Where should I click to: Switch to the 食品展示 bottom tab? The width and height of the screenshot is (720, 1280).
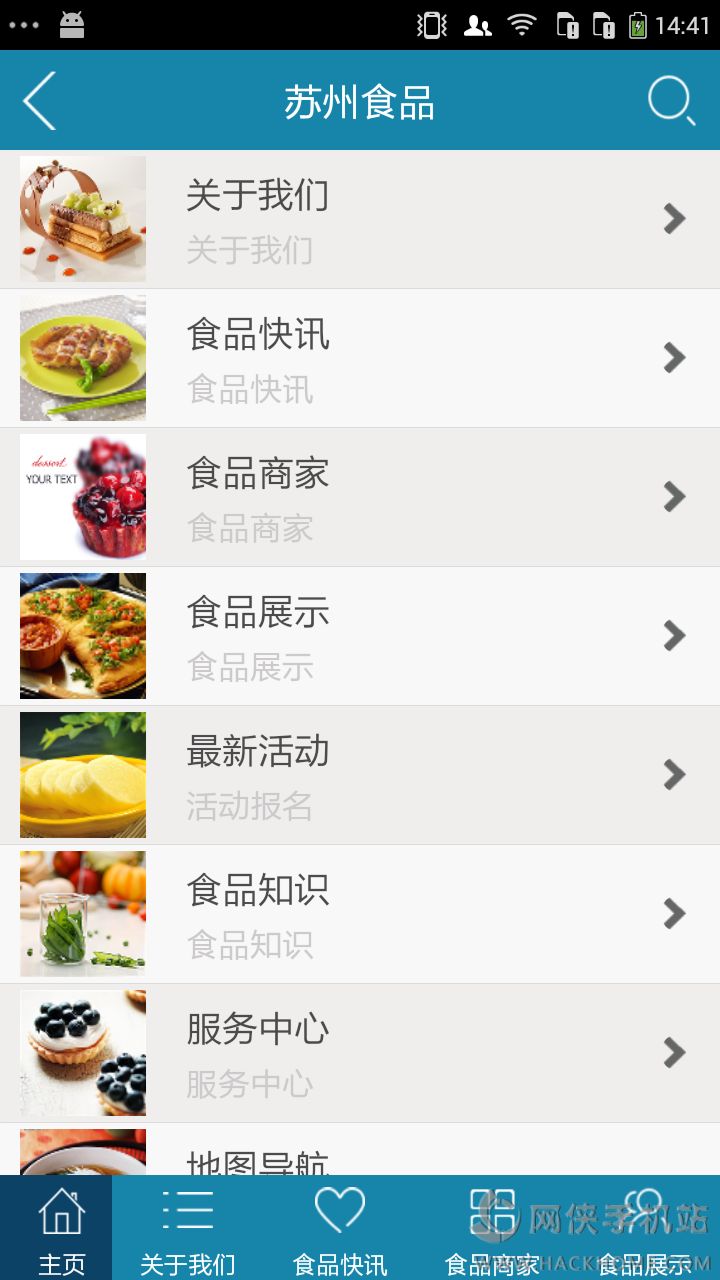(x=644, y=1230)
